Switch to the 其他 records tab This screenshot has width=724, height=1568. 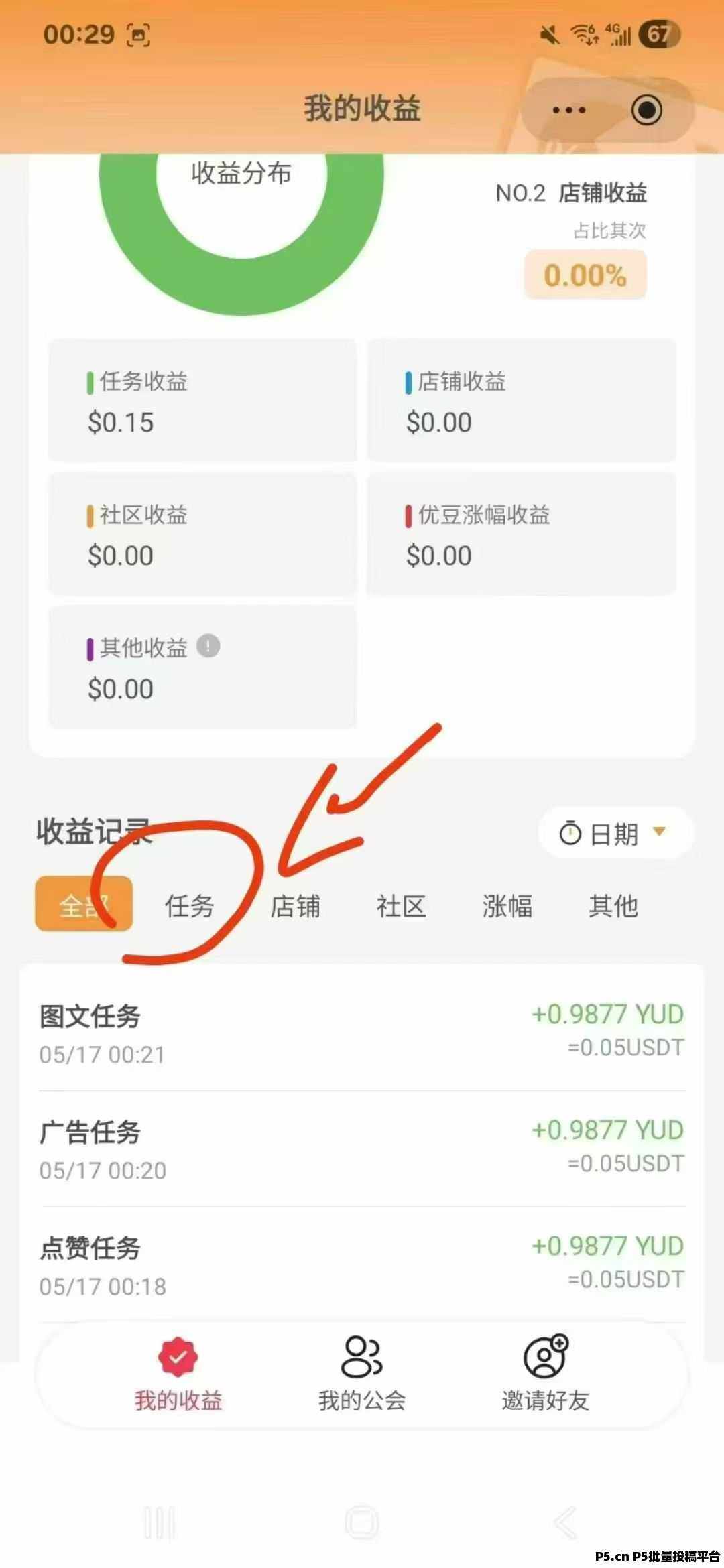pos(613,906)
